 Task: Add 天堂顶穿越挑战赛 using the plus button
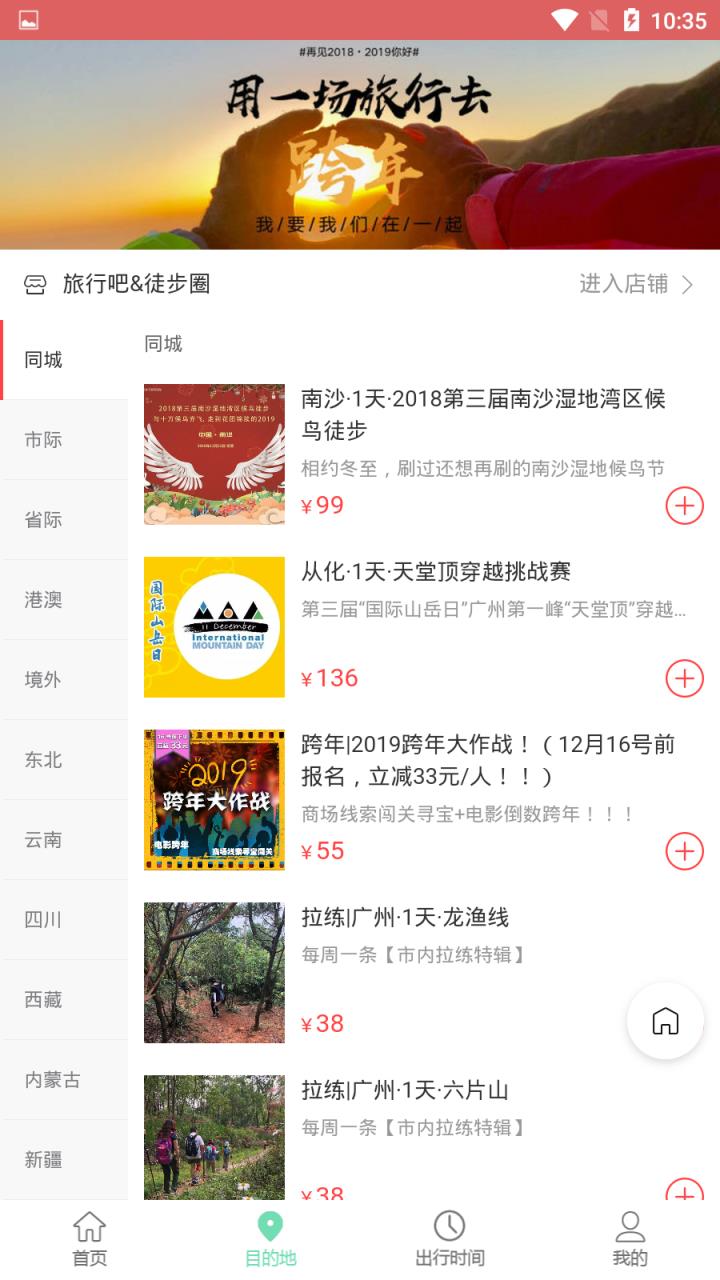(683, 679)
